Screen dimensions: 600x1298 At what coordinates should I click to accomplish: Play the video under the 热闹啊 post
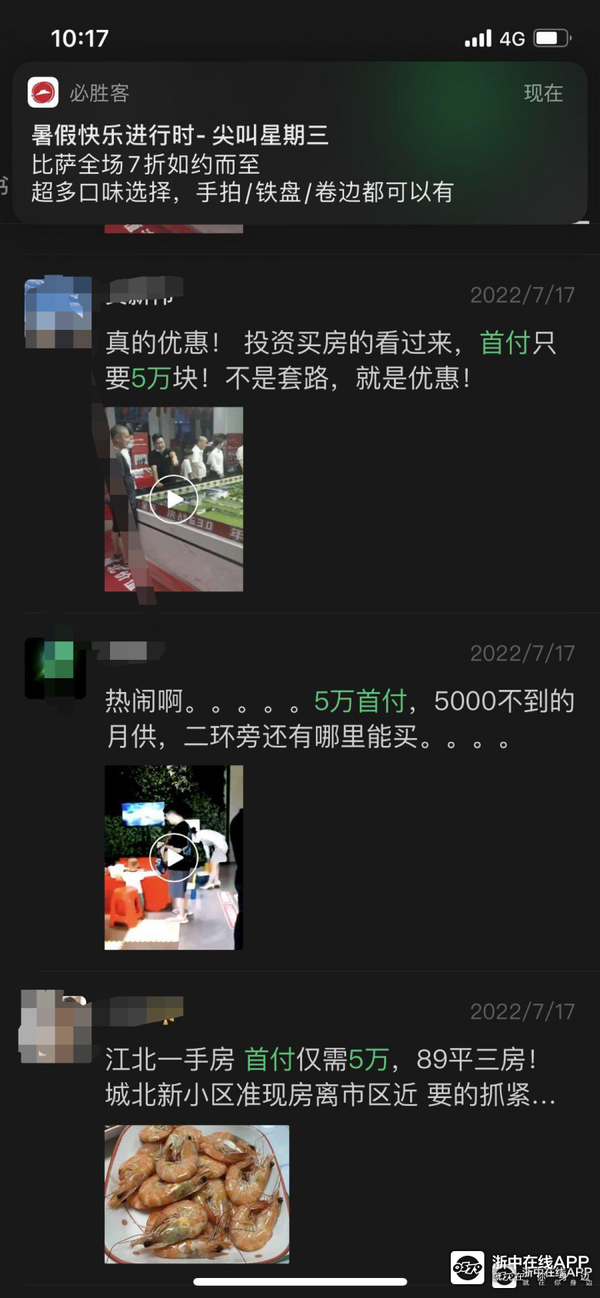tap(174, 857)
